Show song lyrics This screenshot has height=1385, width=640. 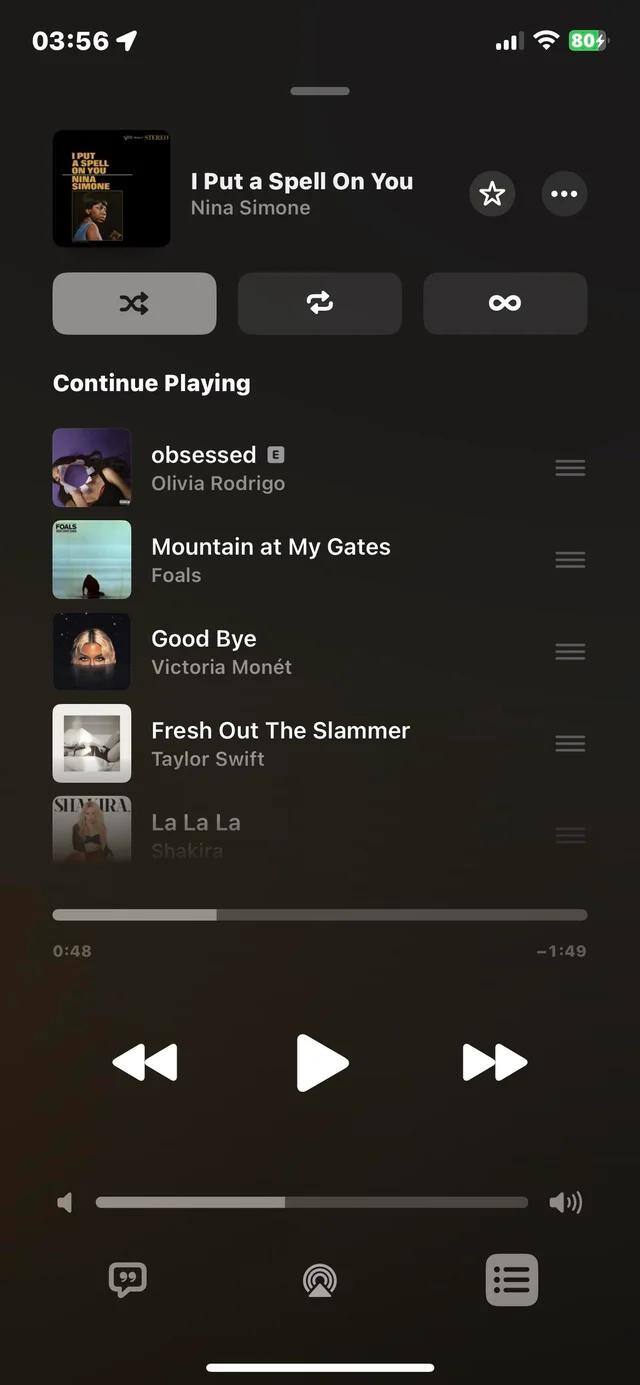127,1279
